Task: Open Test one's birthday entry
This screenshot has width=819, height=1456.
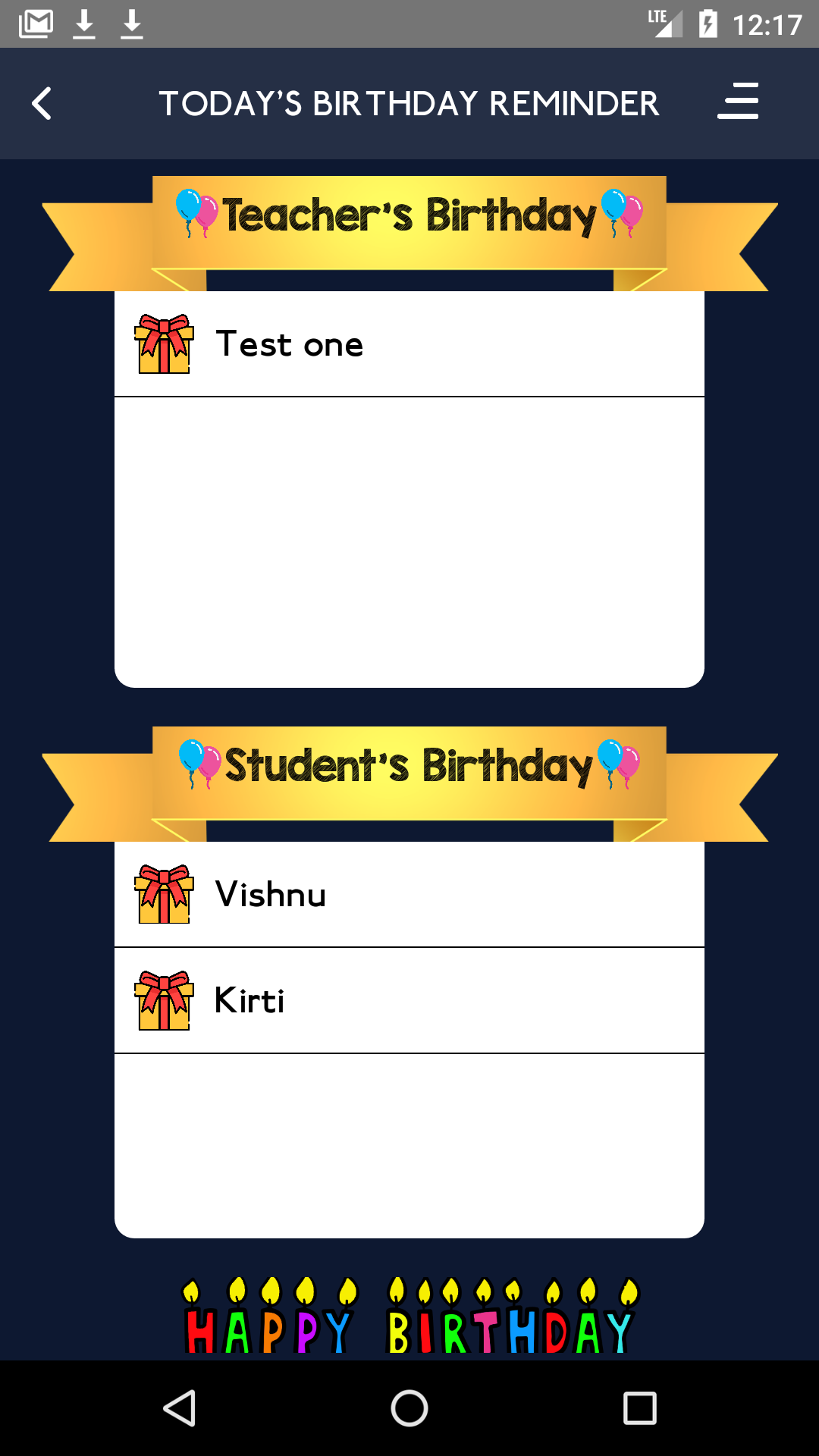Action: [409, 344]
